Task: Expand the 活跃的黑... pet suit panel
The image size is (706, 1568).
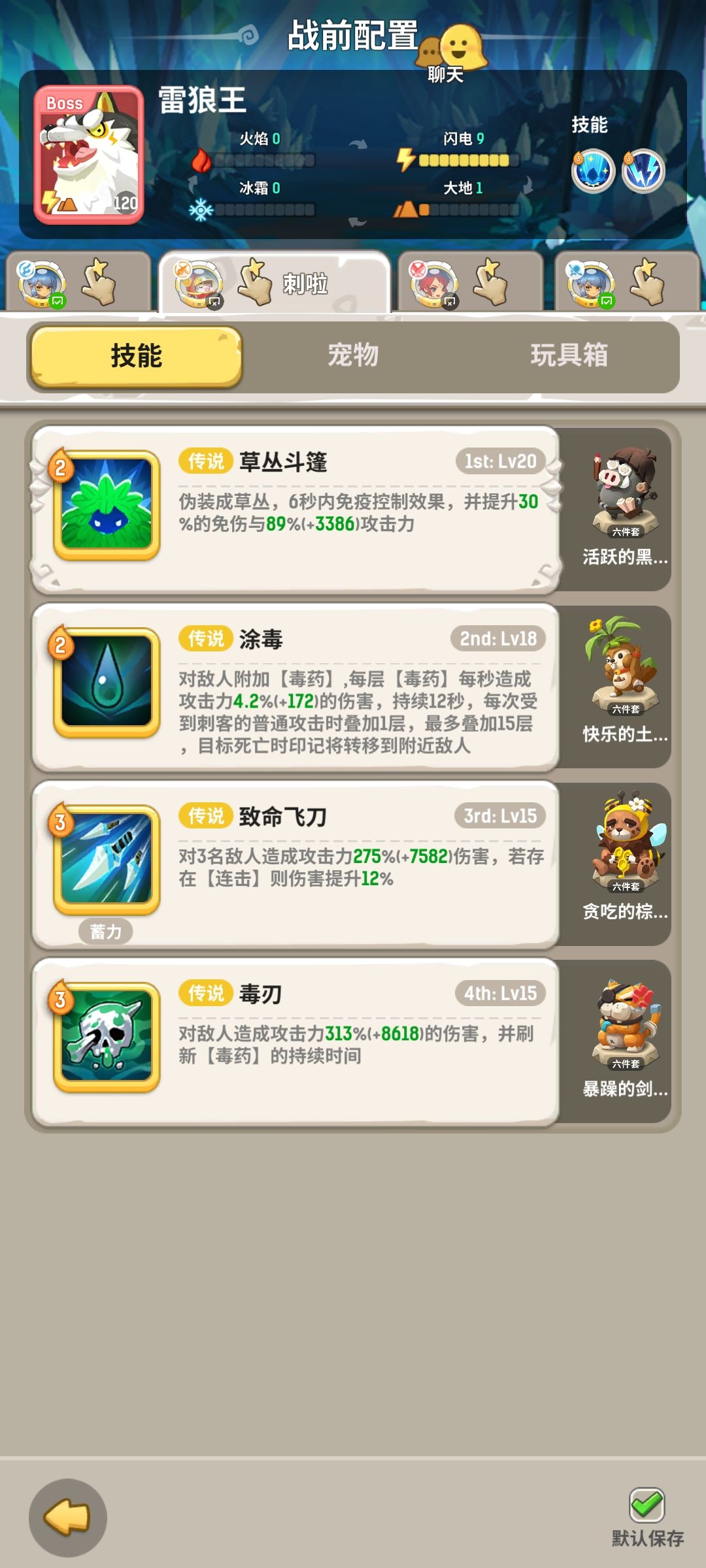Action: click(619, 497)
